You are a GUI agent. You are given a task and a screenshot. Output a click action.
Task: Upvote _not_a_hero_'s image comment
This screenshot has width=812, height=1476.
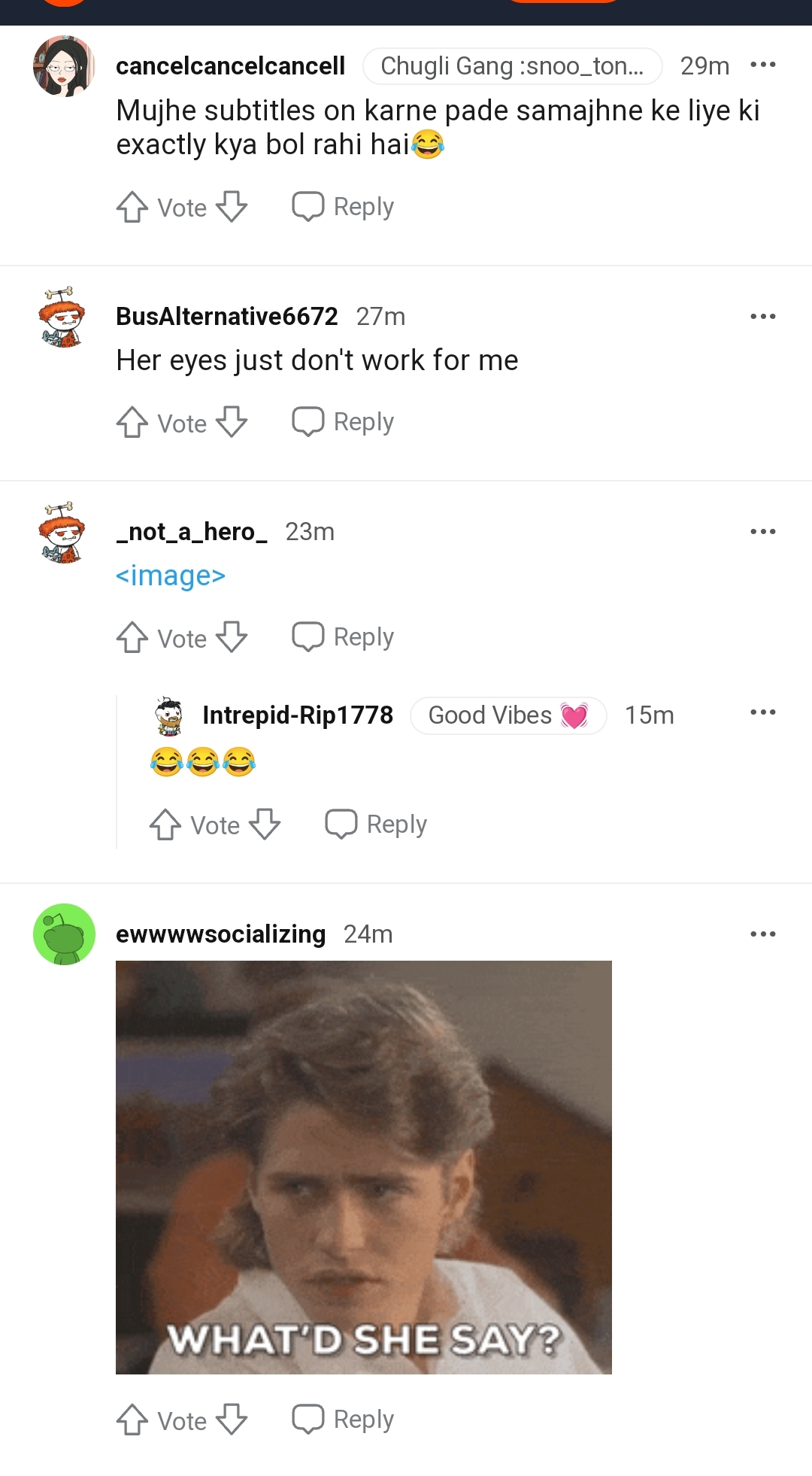tap(132, 637)
